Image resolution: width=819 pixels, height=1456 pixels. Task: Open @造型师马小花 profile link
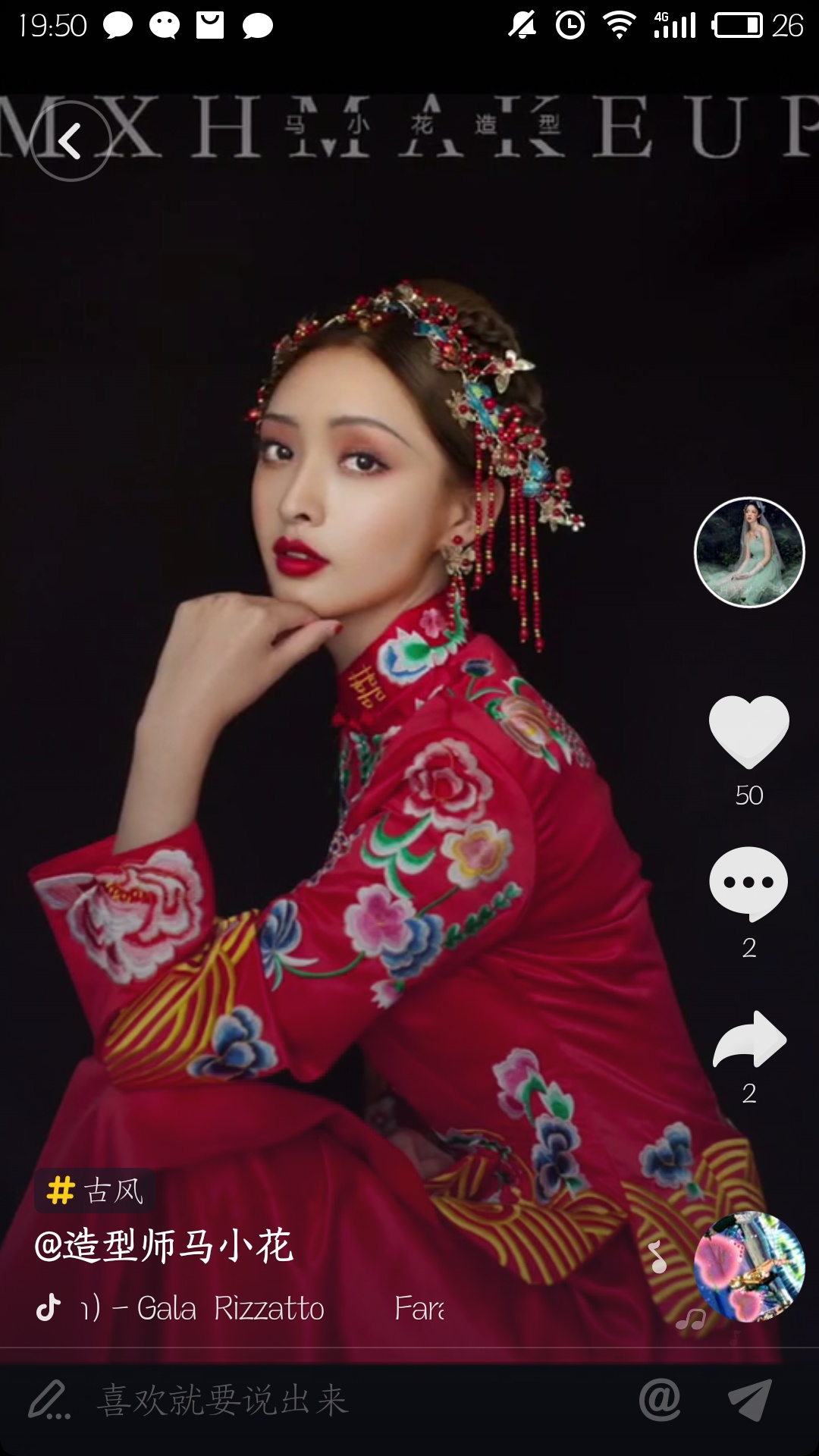pos(164,1246)
